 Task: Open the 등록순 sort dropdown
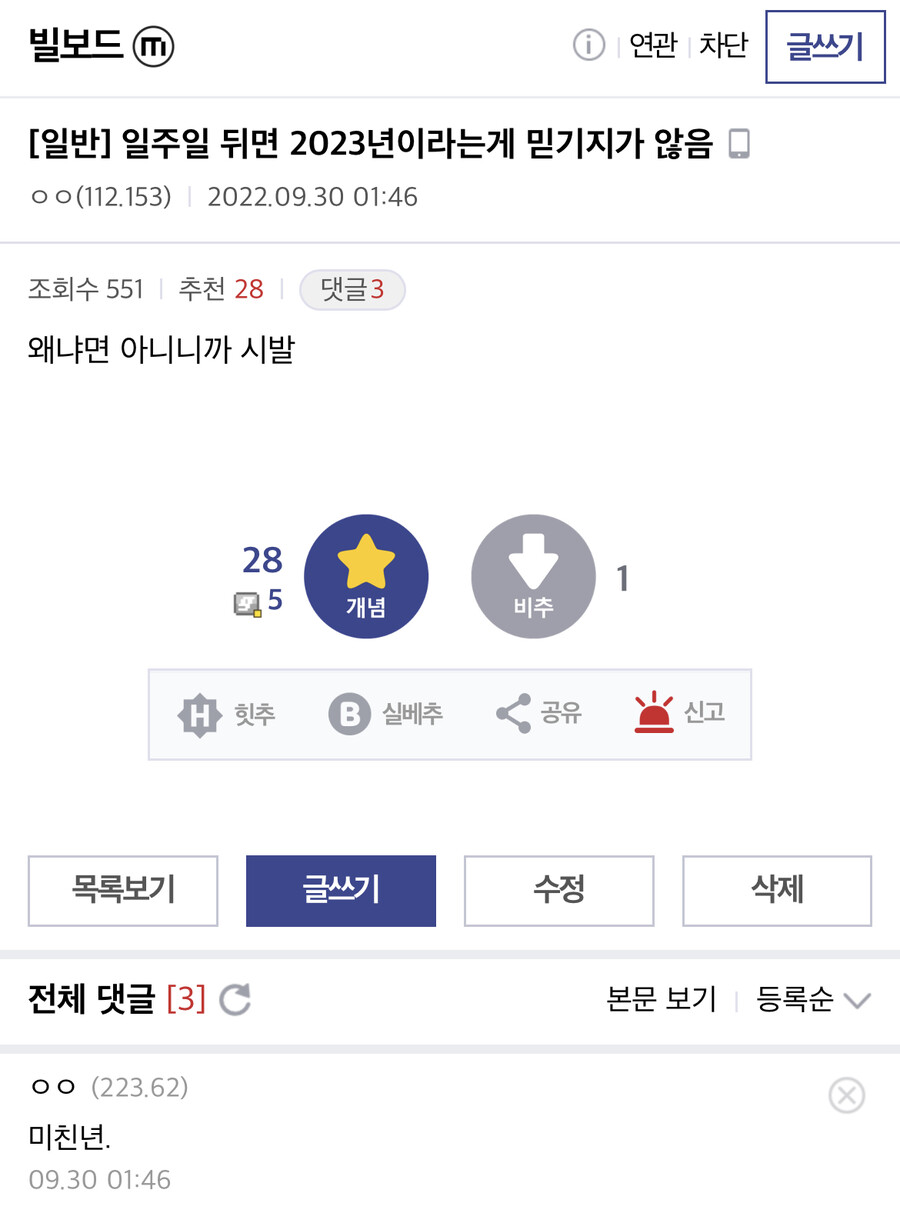pos(813,1000)
